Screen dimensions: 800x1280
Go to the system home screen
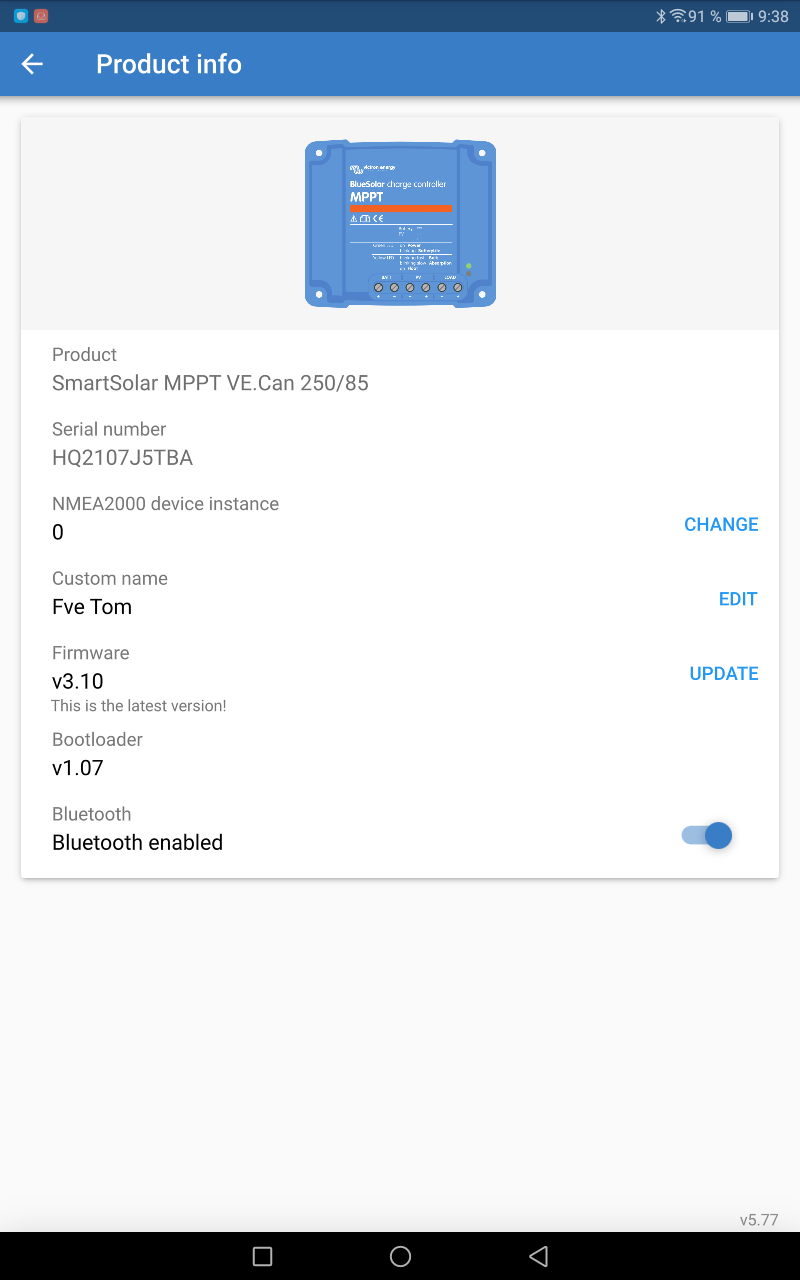[400, 1256]
